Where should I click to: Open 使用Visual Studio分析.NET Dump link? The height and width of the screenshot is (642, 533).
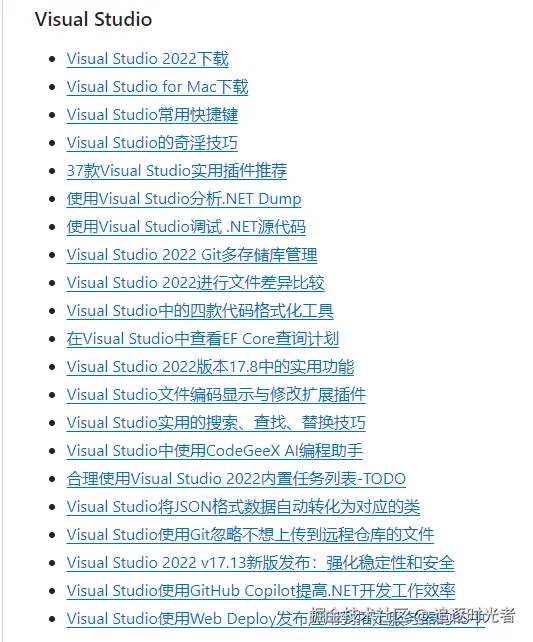click(x=184, y=199)
